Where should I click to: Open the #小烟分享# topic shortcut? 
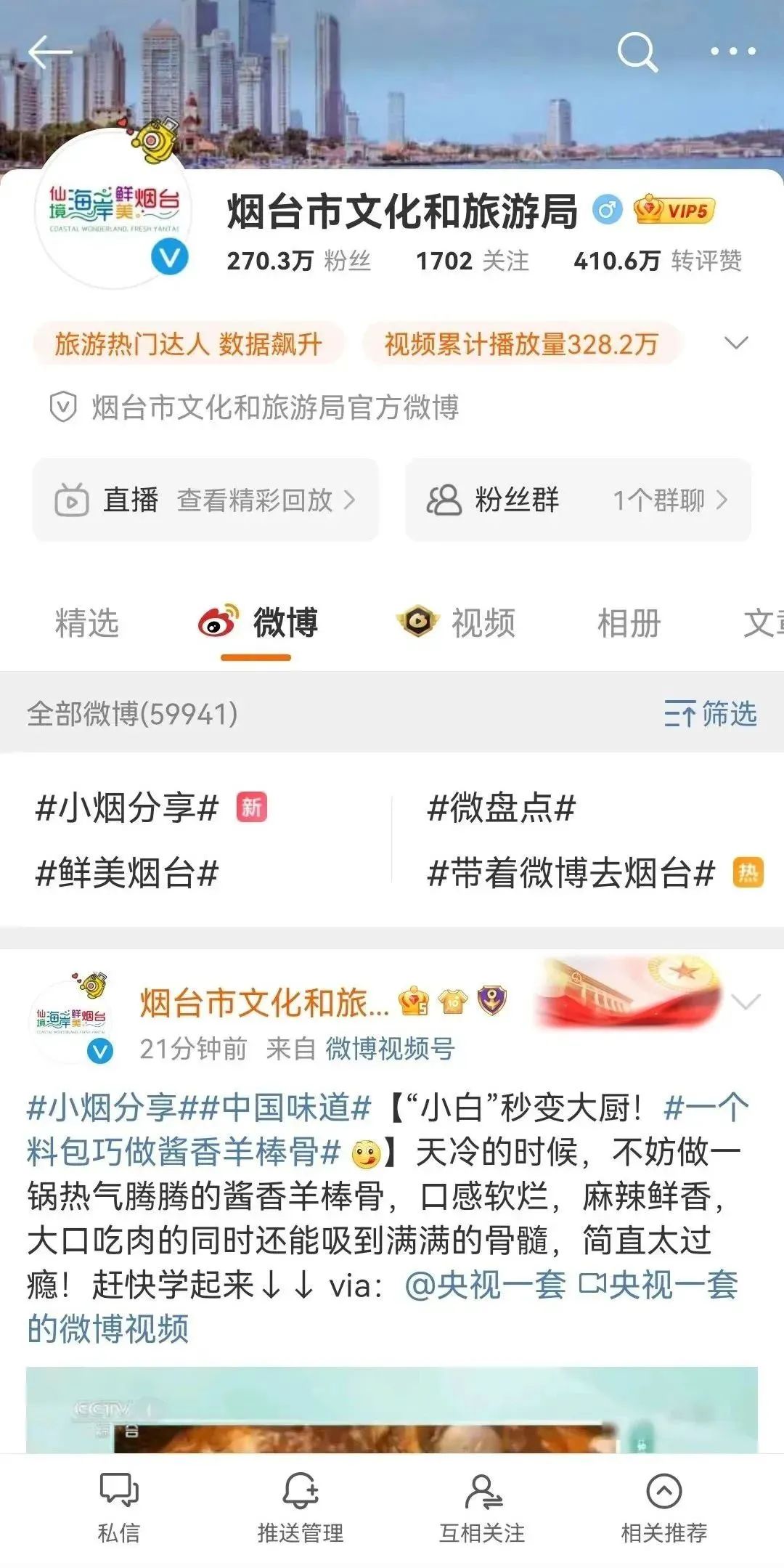(x=128, y=808)
